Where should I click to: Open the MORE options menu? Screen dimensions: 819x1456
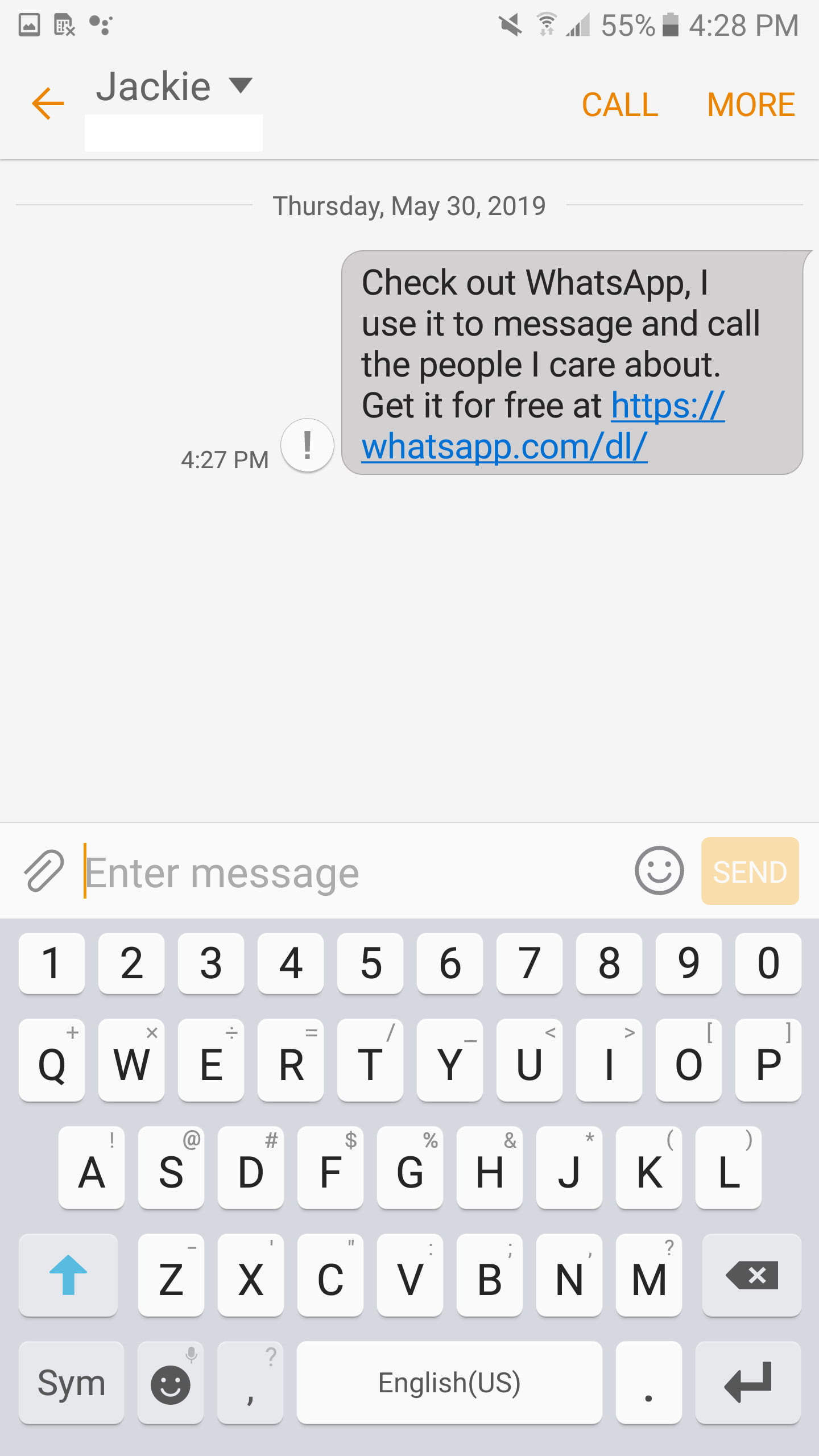751,104
